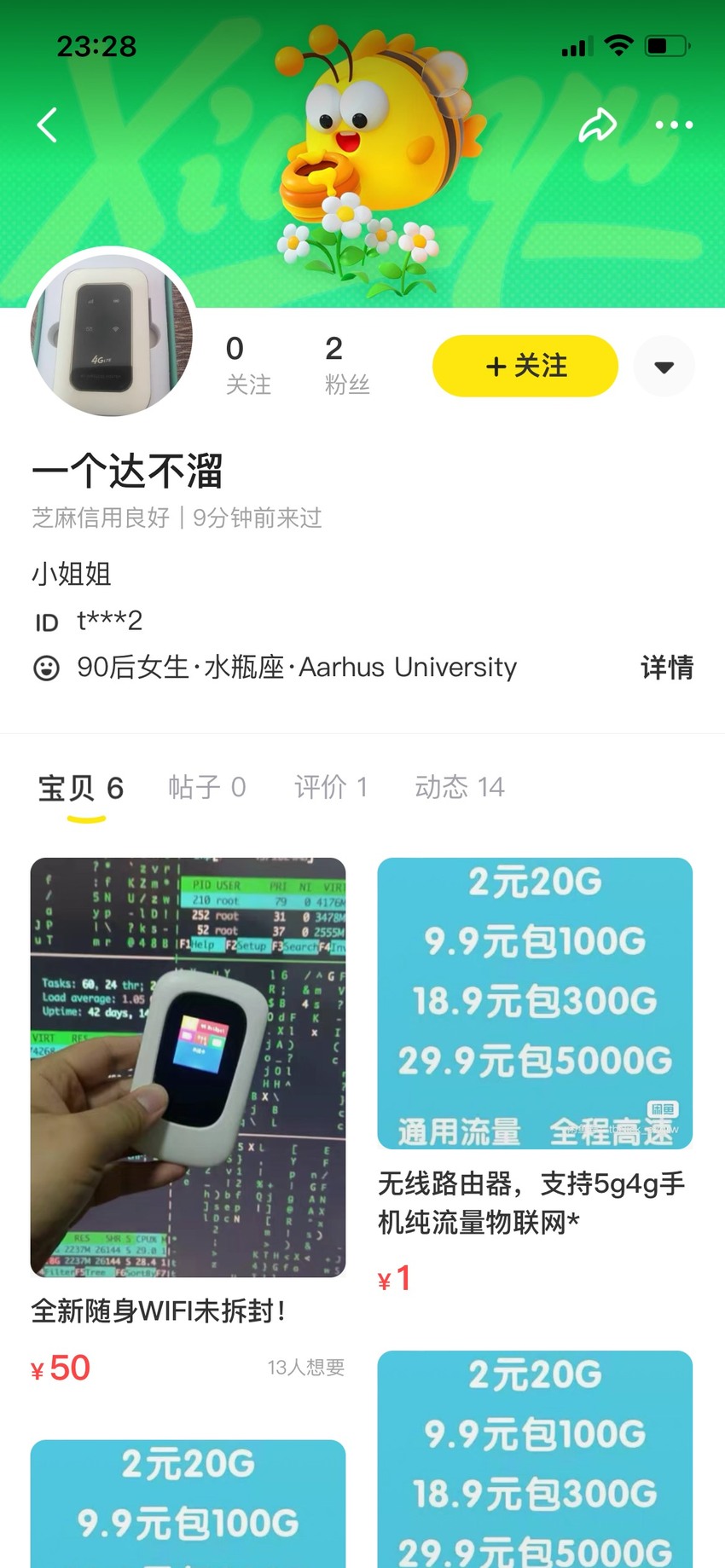
Task: Share this seller's profile
Action: (x=597, y=124)
